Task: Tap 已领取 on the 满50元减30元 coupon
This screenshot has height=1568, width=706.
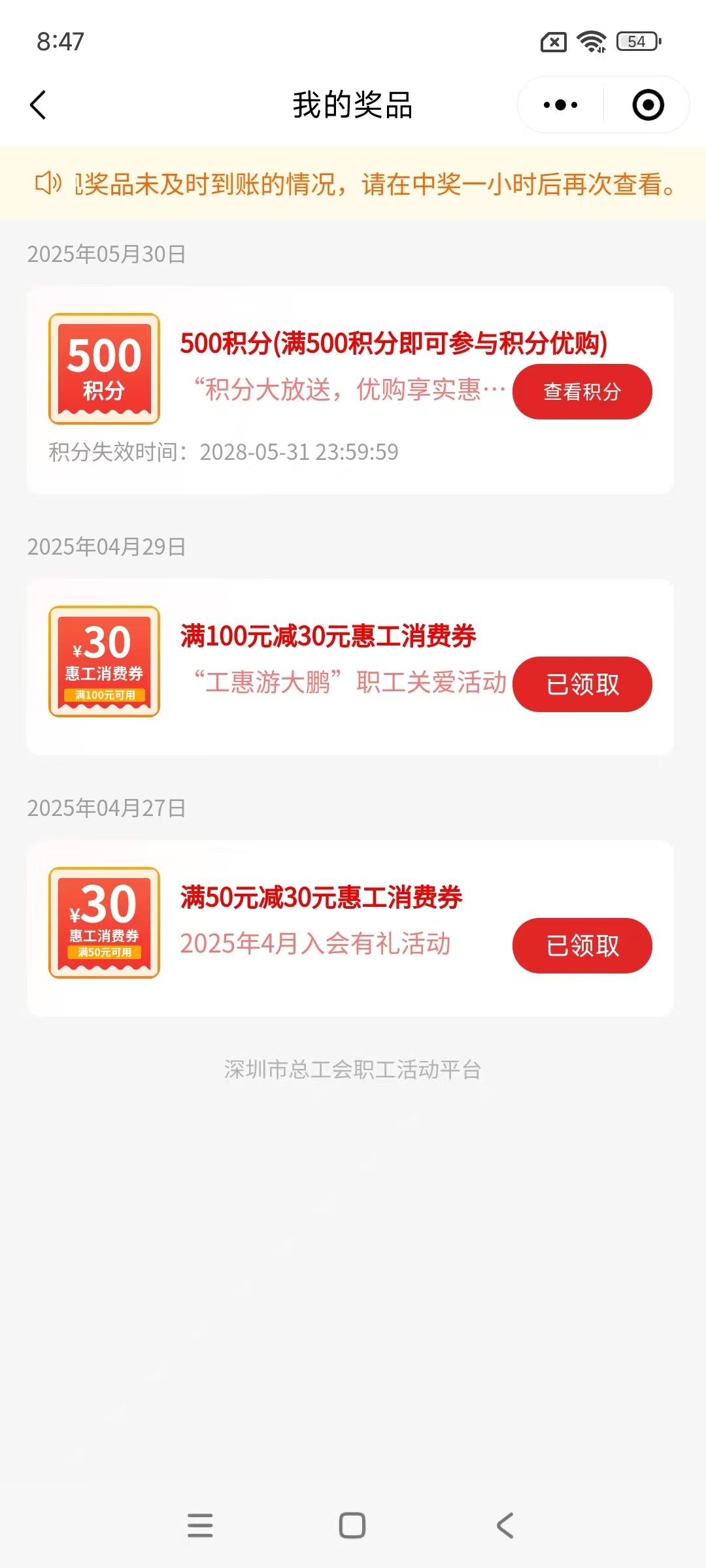Action: pyautogui.click(x=582, y=945)
